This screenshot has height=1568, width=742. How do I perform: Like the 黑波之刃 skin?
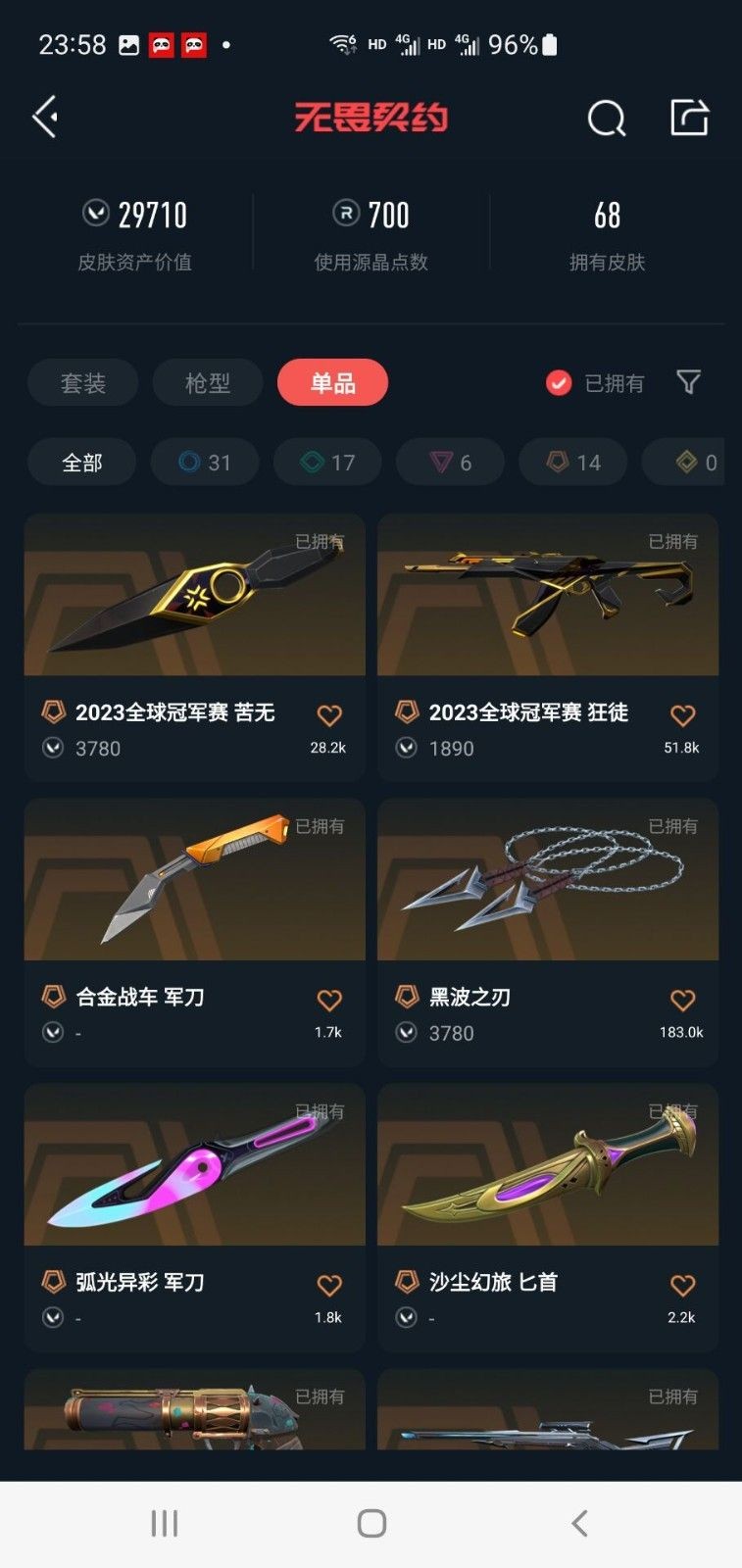coord(682,1000)
